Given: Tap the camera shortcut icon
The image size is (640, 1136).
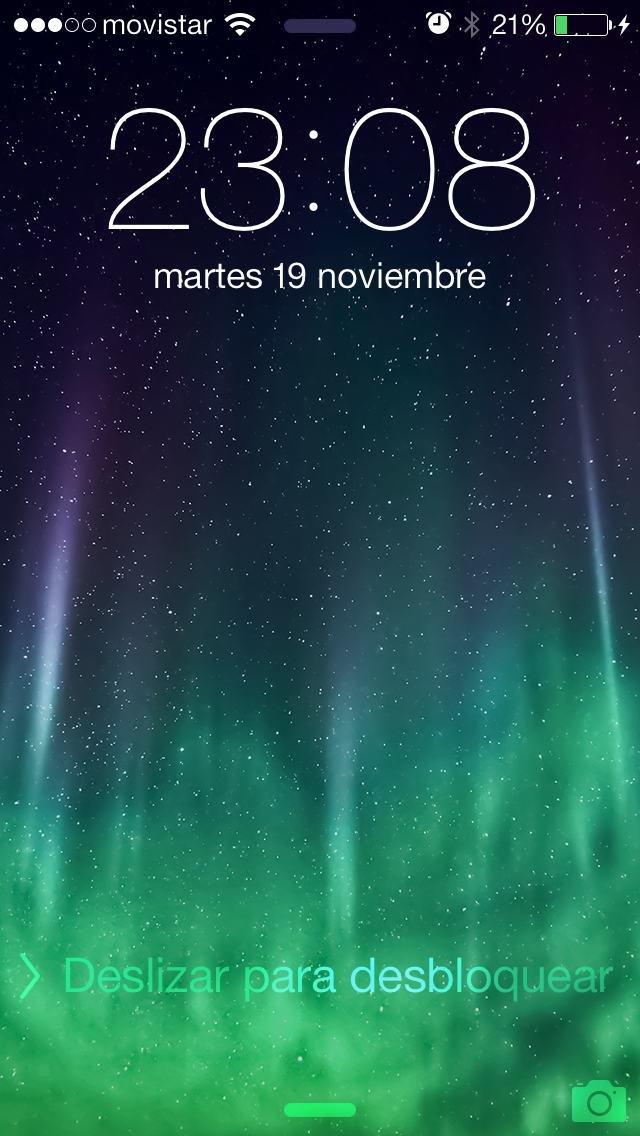Looking at the screenshot, I should pyautogui.click(x=598, y=1101).
